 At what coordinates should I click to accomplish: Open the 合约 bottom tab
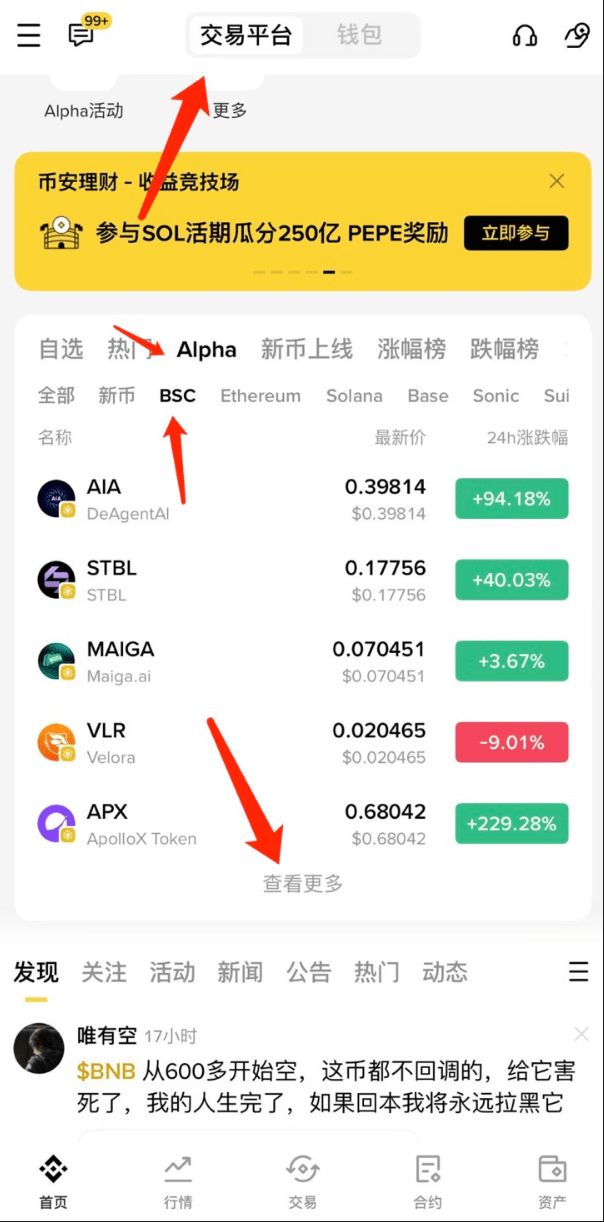click(x=428, y=1182)
